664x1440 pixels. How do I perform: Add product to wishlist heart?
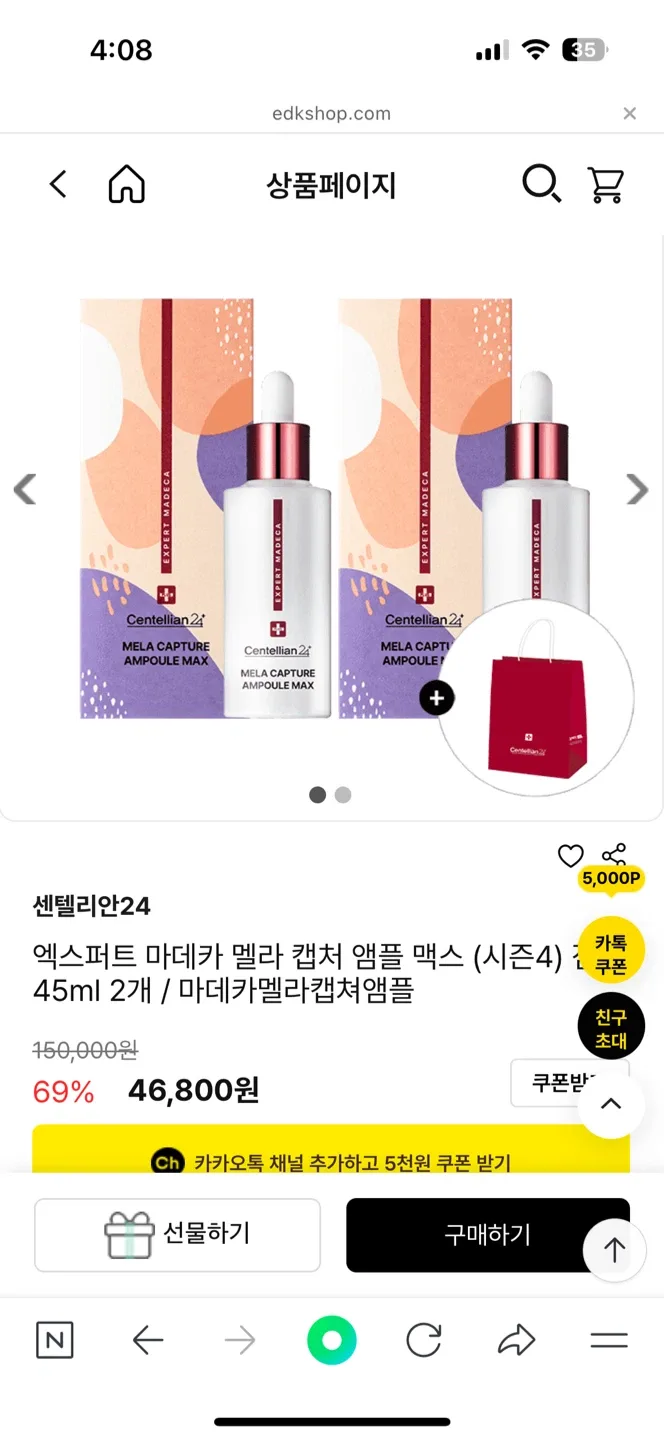click(570, 856)
